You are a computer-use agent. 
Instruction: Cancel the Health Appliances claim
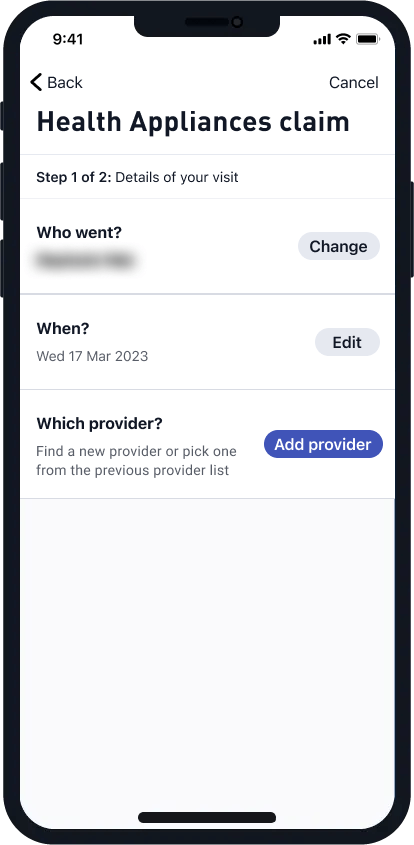pyautogui.click(x=354, y=82)
